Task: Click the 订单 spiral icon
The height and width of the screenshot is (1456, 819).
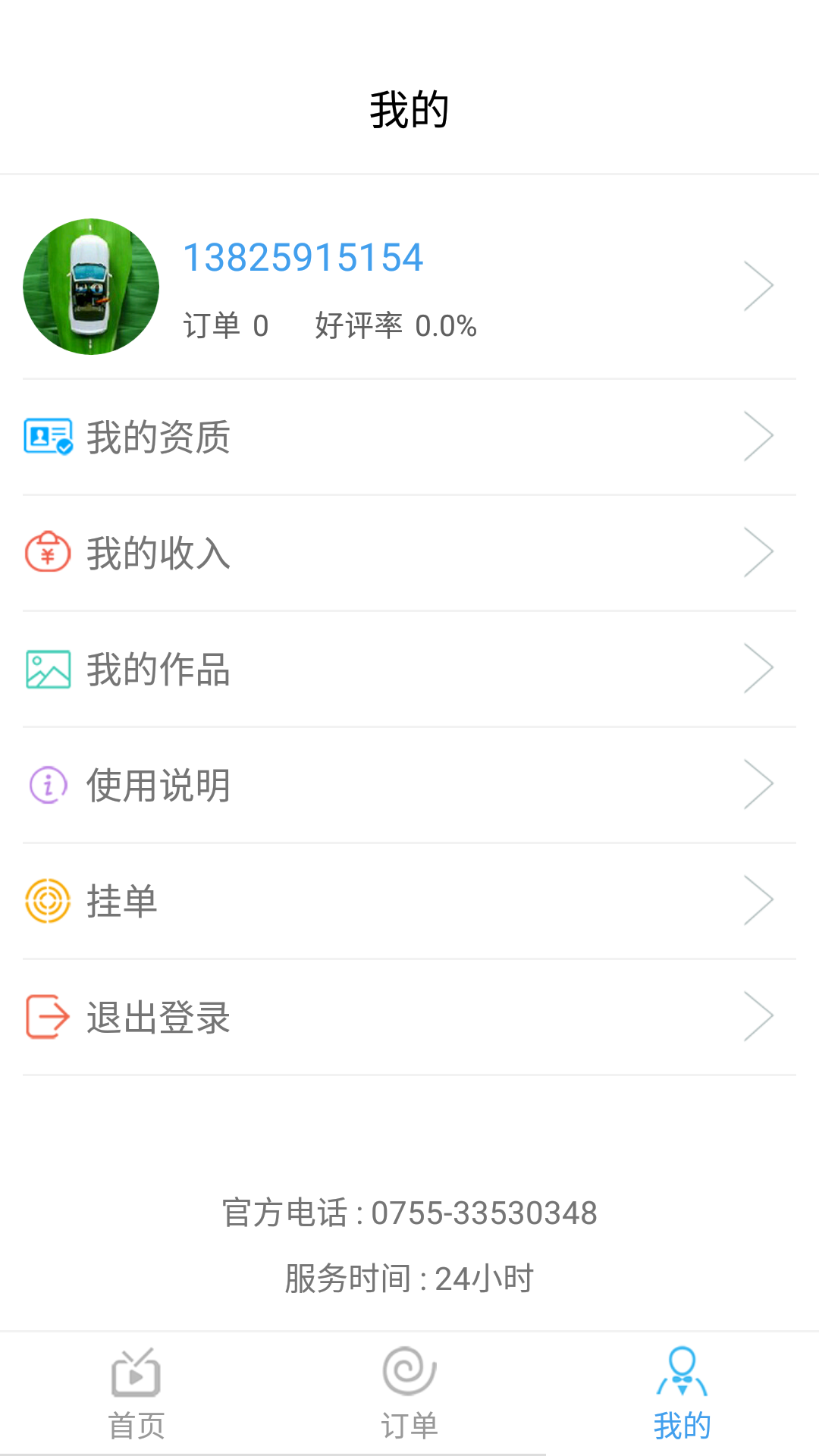Action: (409, 1369)
